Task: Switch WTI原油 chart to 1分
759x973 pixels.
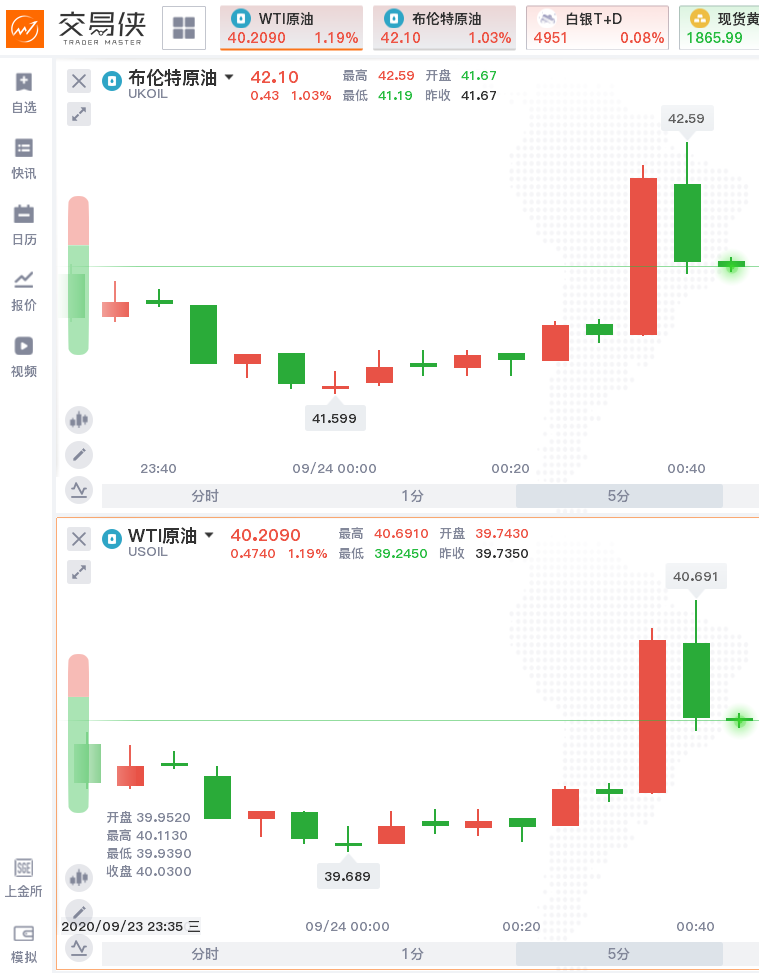Action: click(412, 953)
